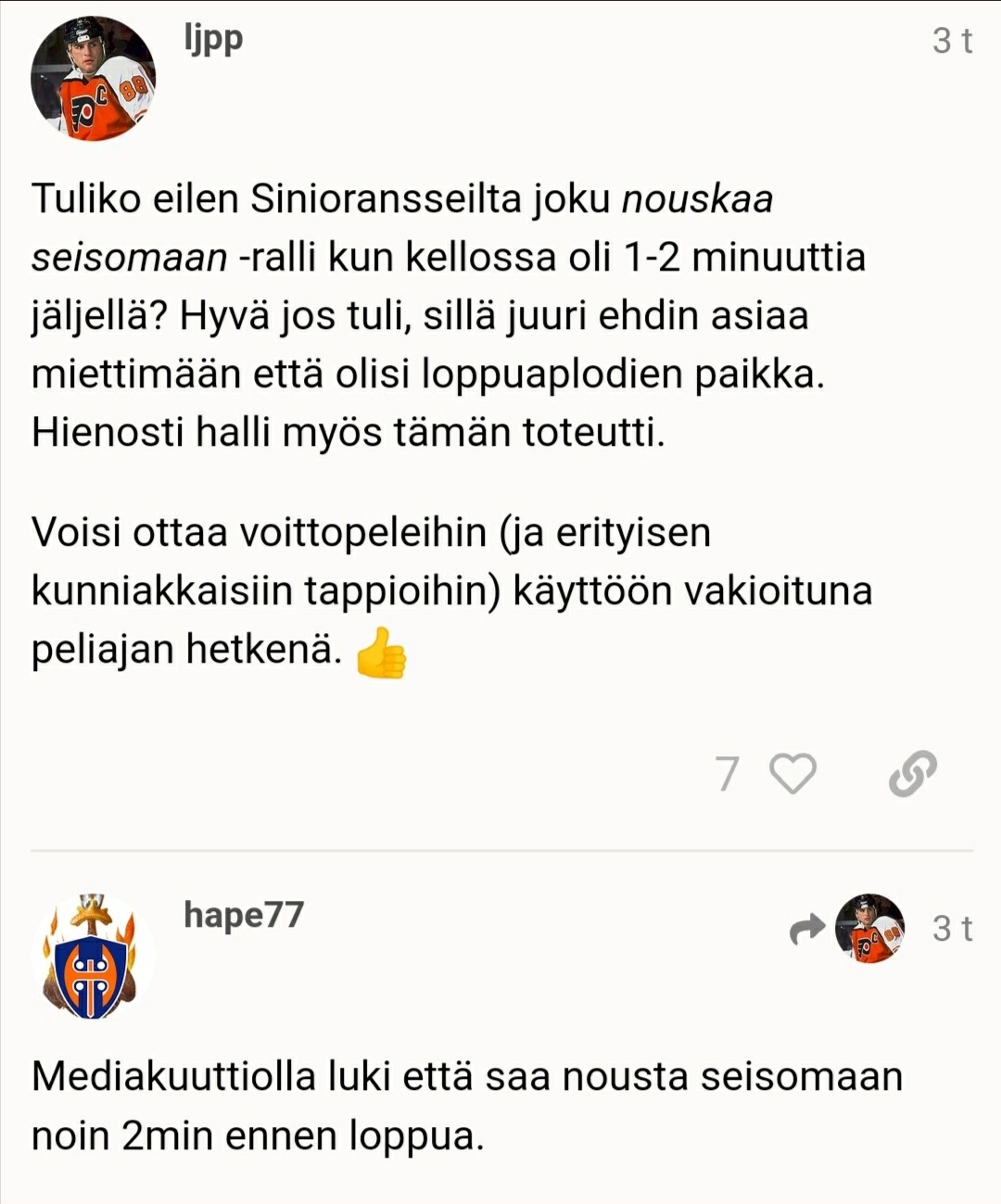The width and height of the screenshot is (1001, 1204).
Task: Like ljpp's post with the heart icon
Action: [x=792, y=774]
